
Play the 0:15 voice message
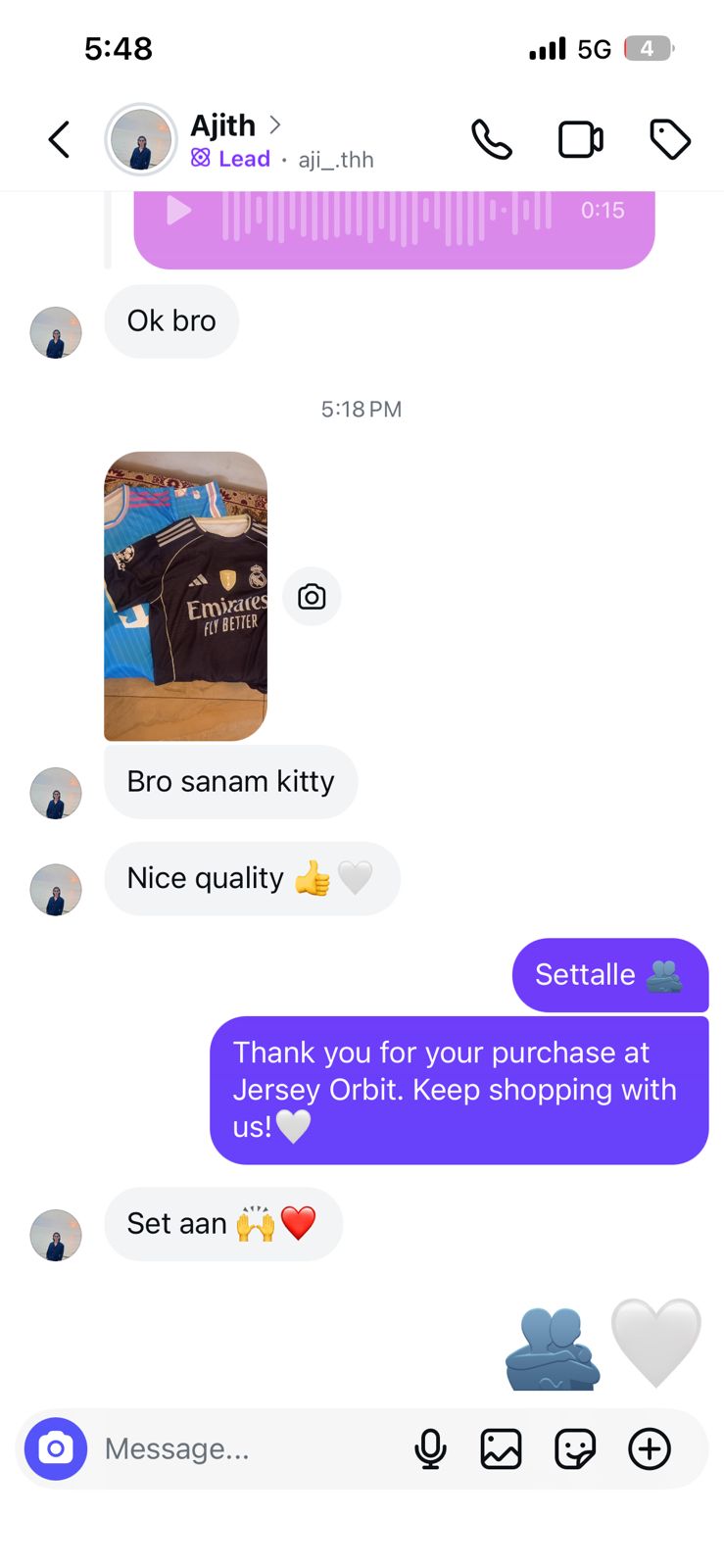(179, 210)
